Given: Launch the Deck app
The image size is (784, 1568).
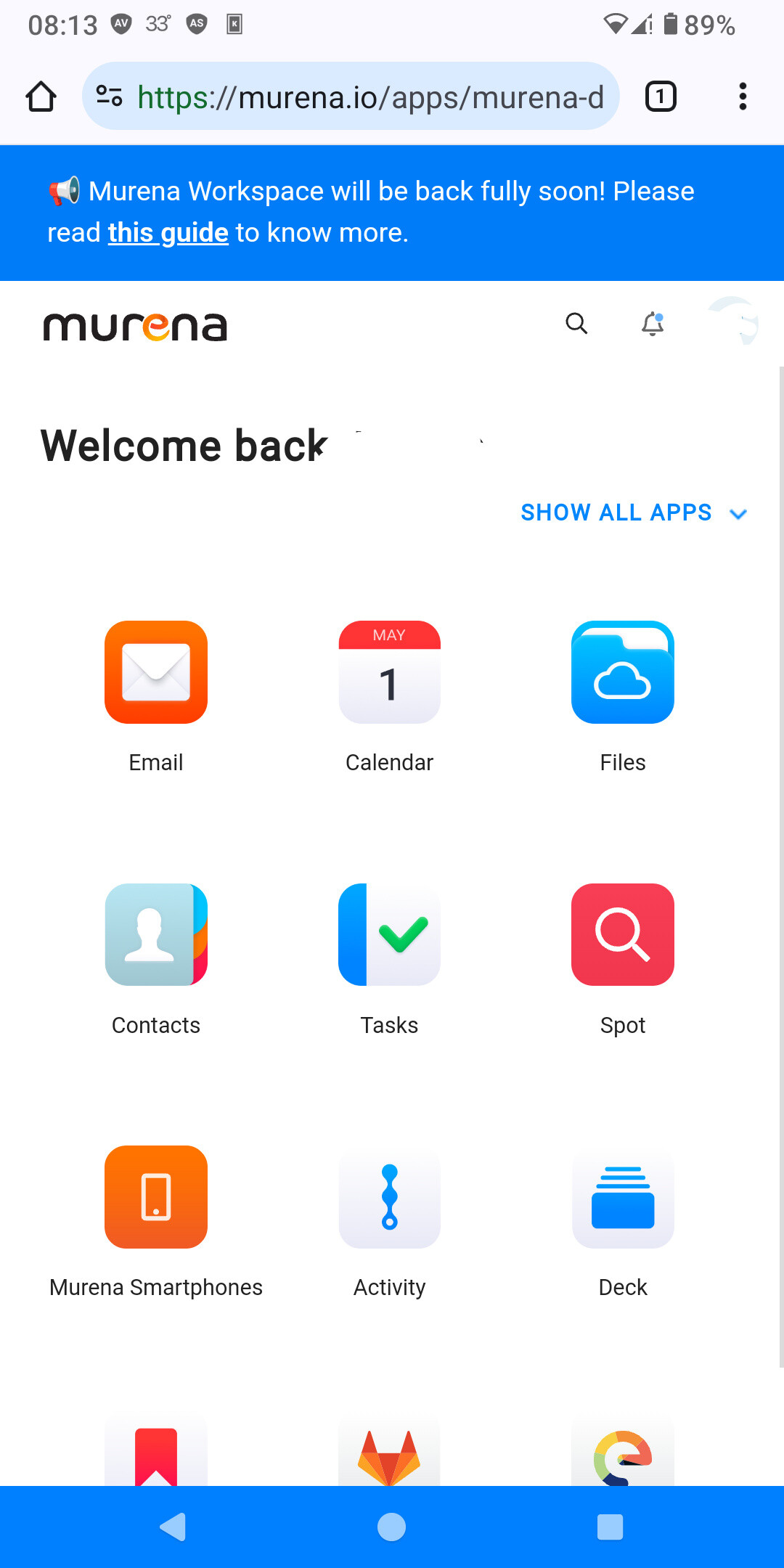Looking at the screenshot, I should pyautogui.click(x=623, y=1222).
